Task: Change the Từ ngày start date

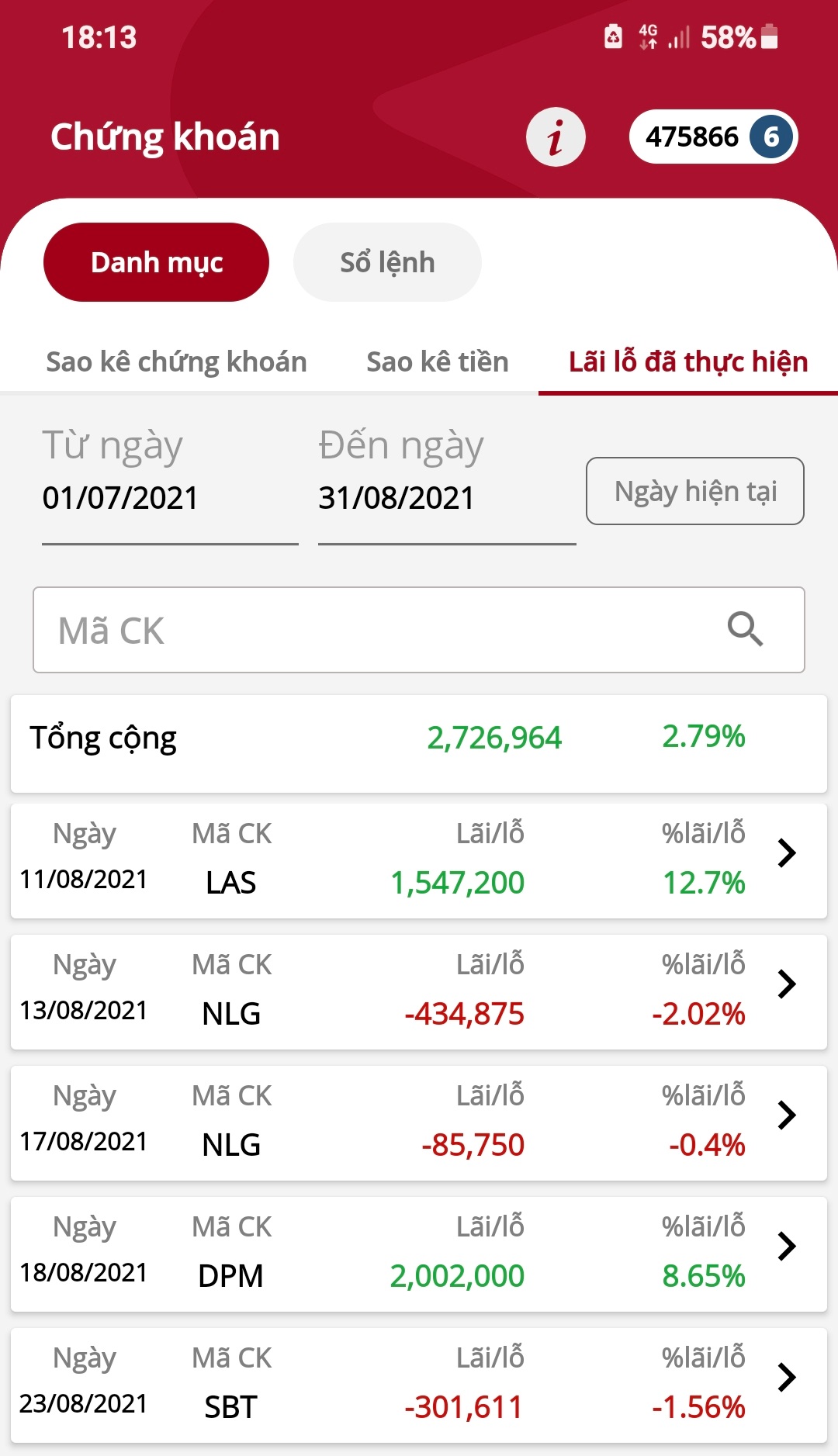Action: point(169,498)
